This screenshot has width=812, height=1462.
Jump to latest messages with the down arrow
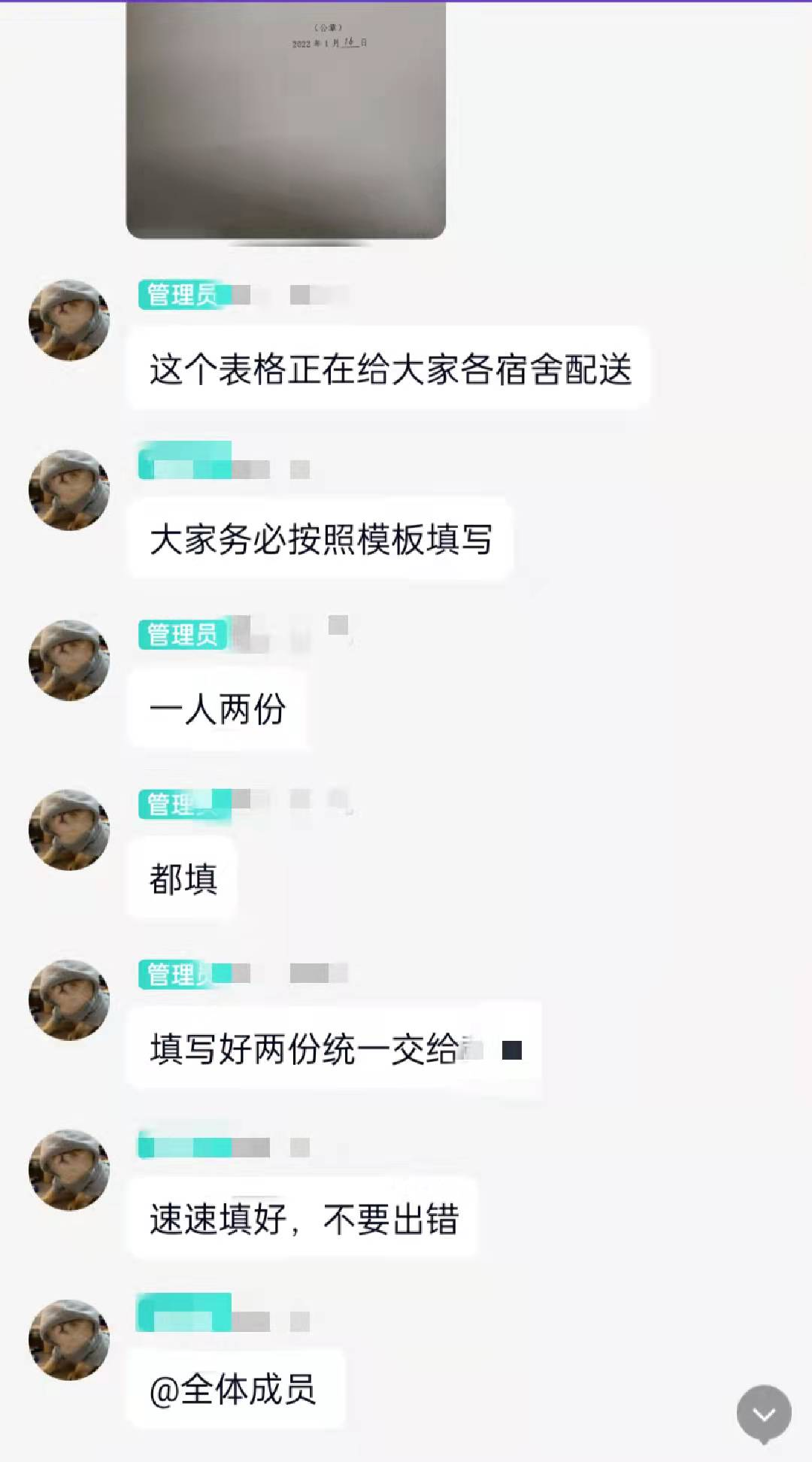[x=764, y=1414]
